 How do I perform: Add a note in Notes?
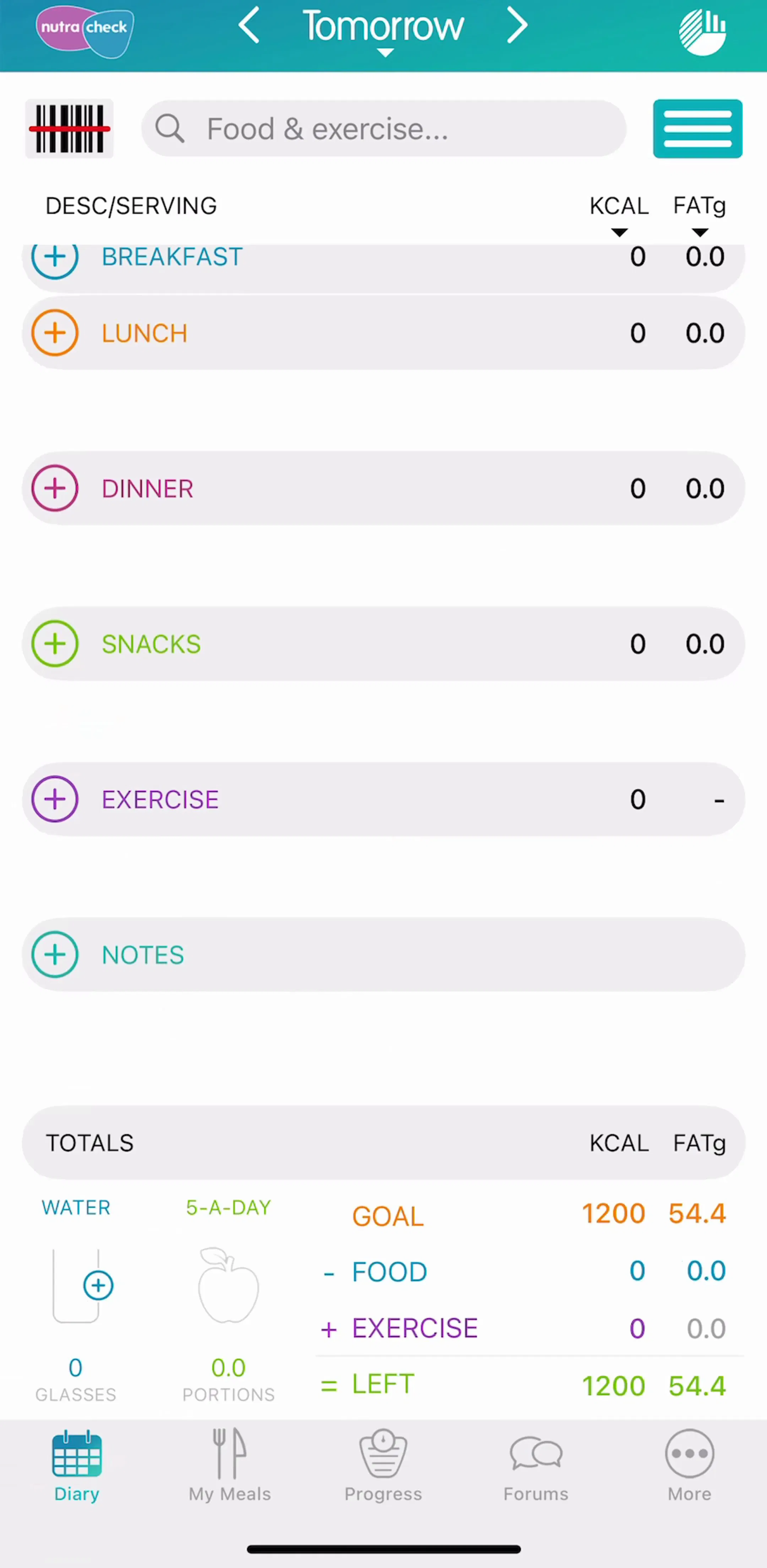click(55, 954)
